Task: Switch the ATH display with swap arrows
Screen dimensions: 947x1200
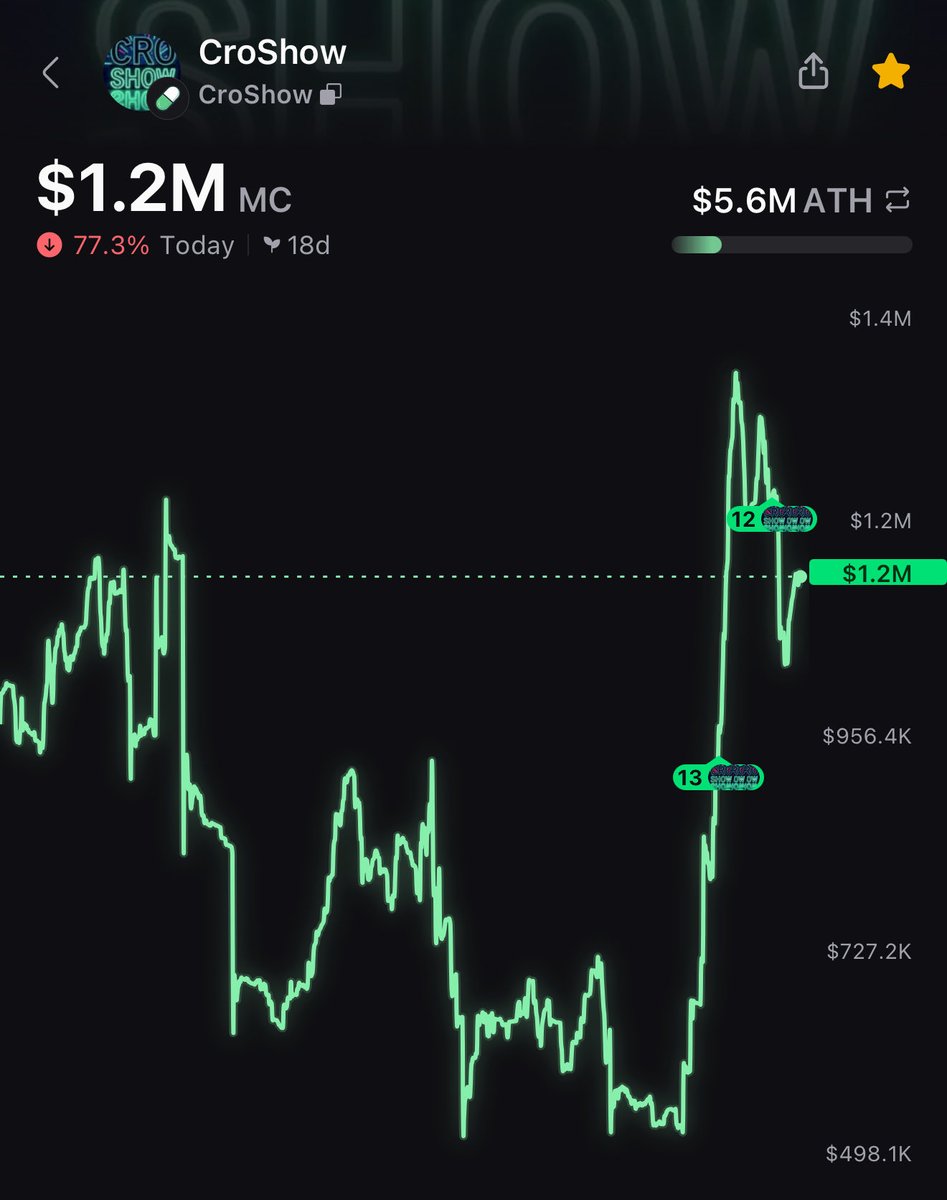Action: (897, 200)
